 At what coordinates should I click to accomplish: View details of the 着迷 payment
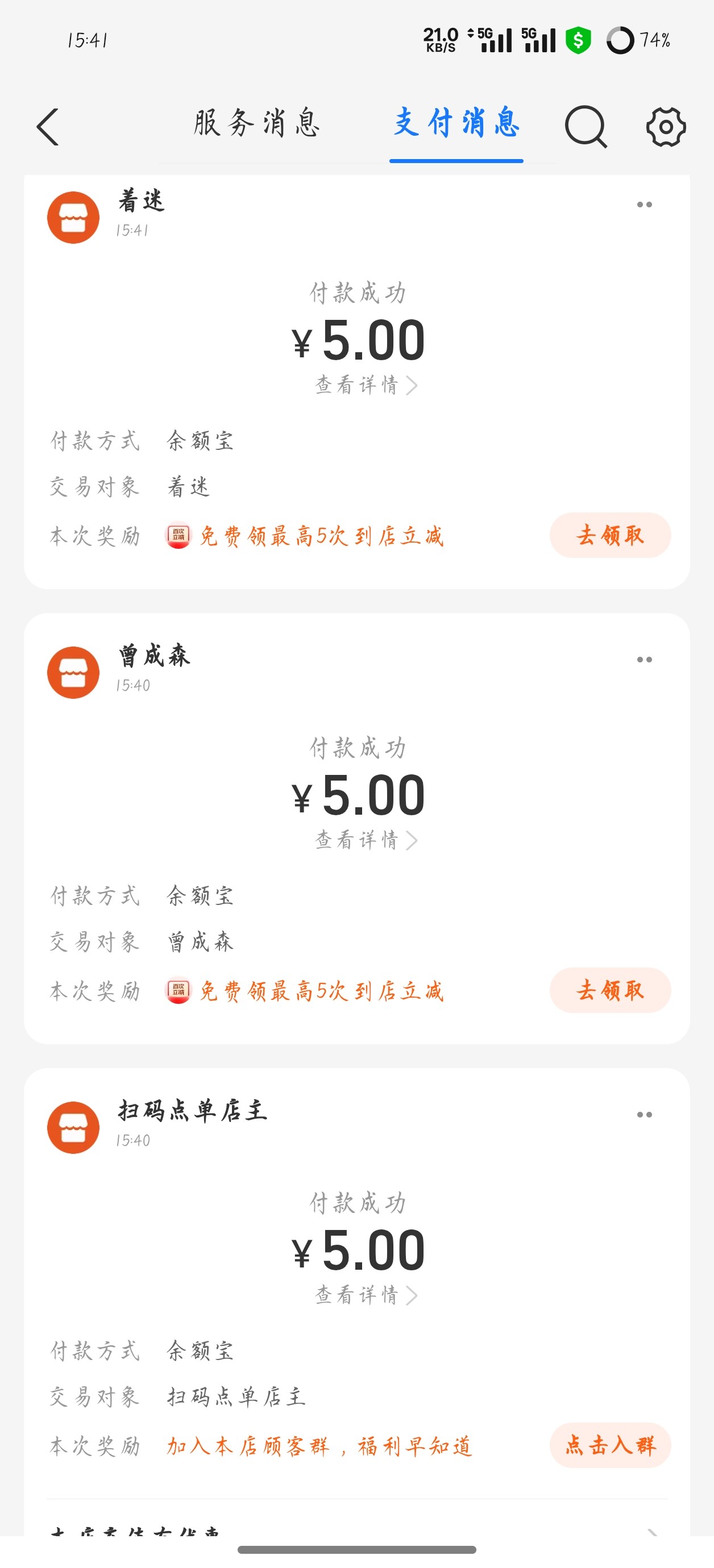365,385
